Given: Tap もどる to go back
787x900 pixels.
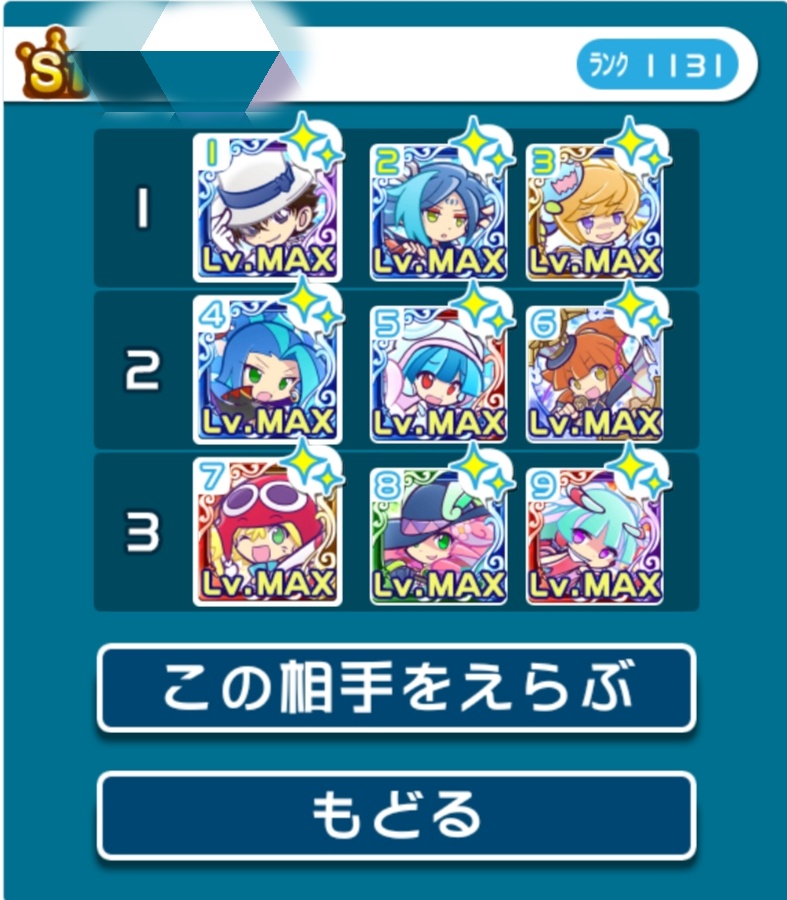Looking at the screenshot, I should (396, 816).
